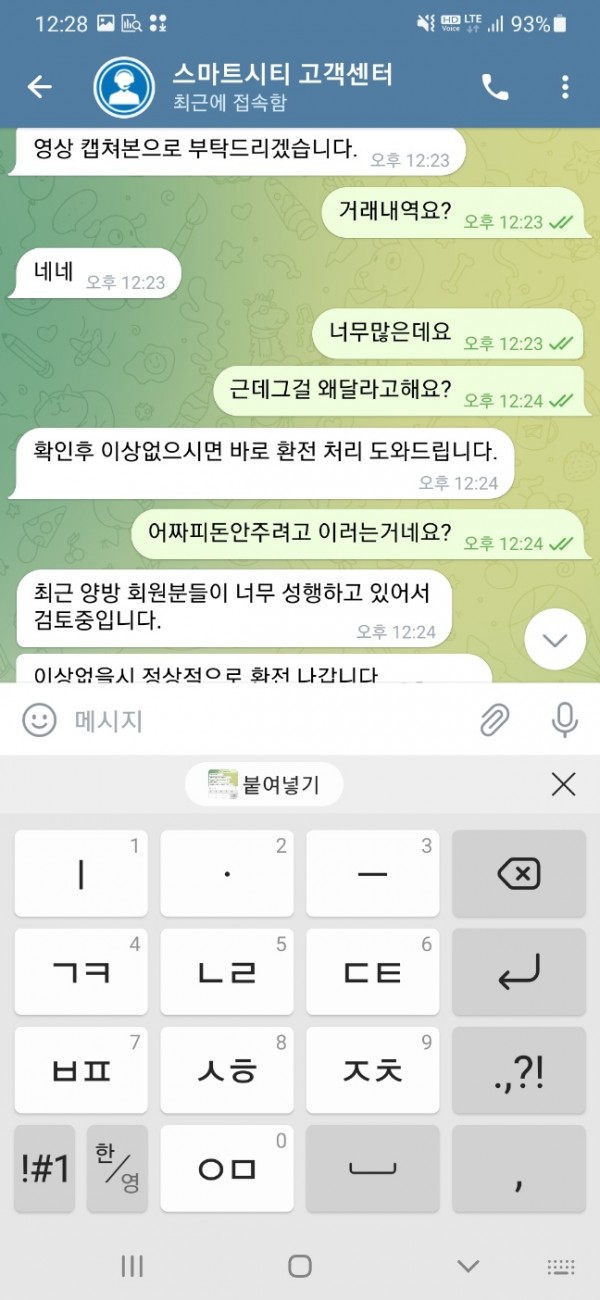Hit the keyboard backspace key
The image size is (600, 1300).
coord(519,874)
